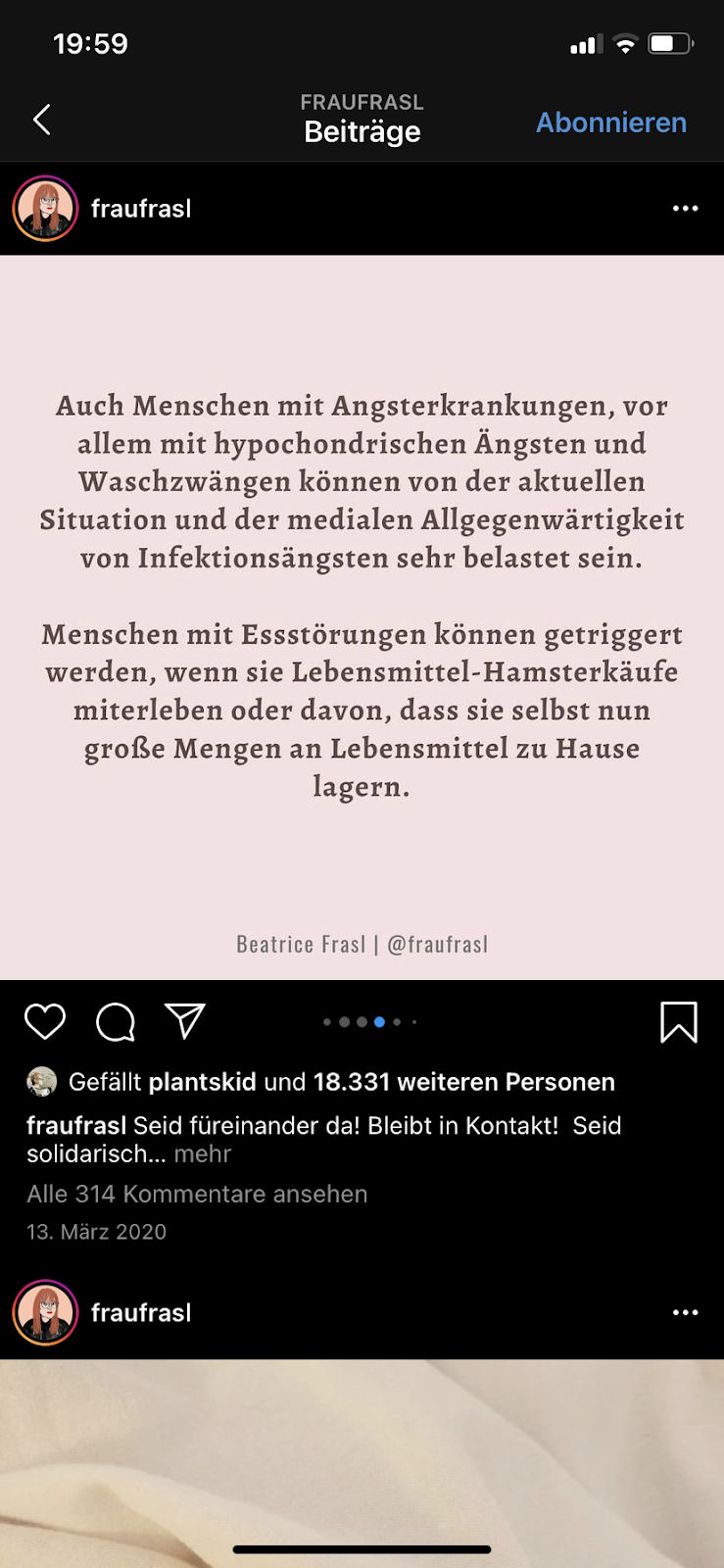Expand the caption by tapping mehr
Viewport: 724px width, 1568px height.
coord(202,1154)
